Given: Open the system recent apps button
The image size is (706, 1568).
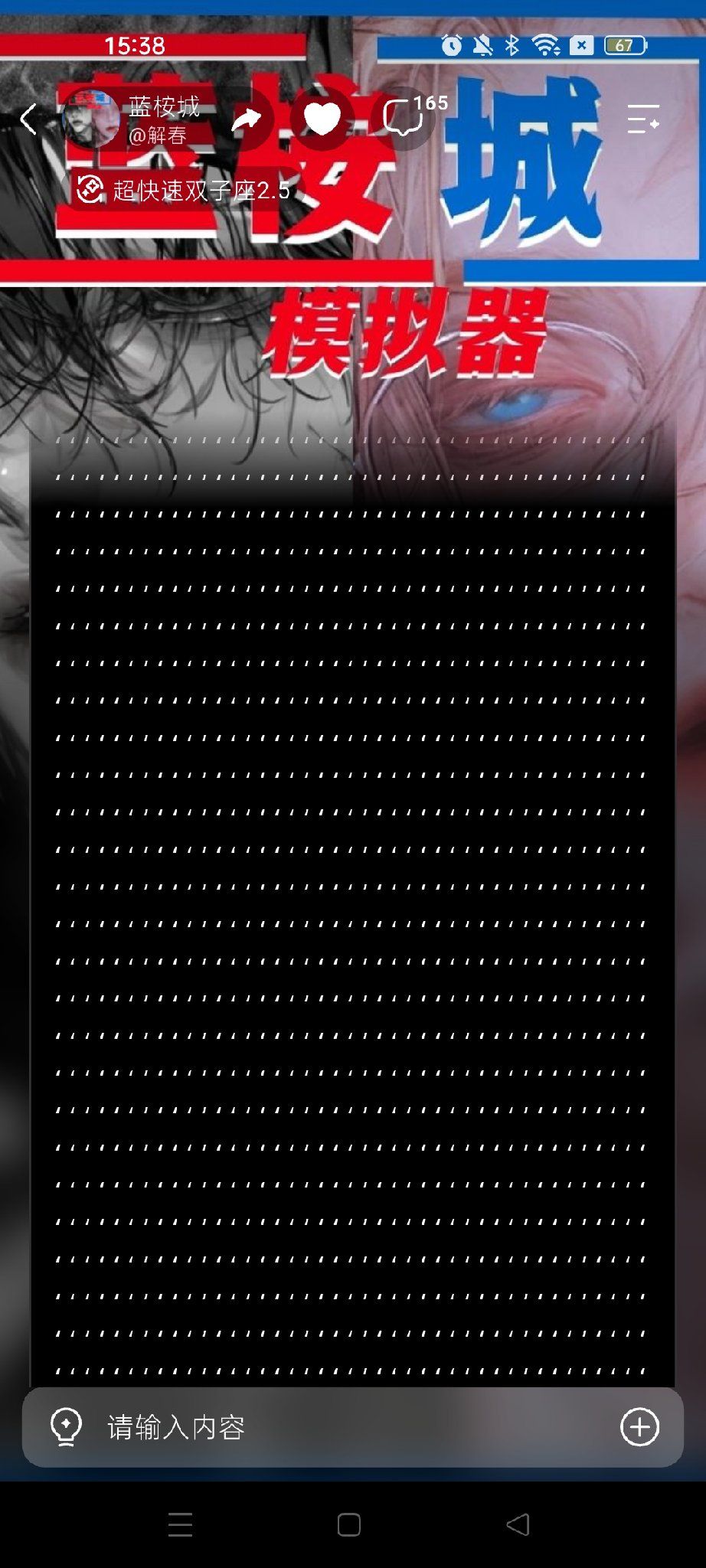Looking at the screenshot, I should 180,1524.
